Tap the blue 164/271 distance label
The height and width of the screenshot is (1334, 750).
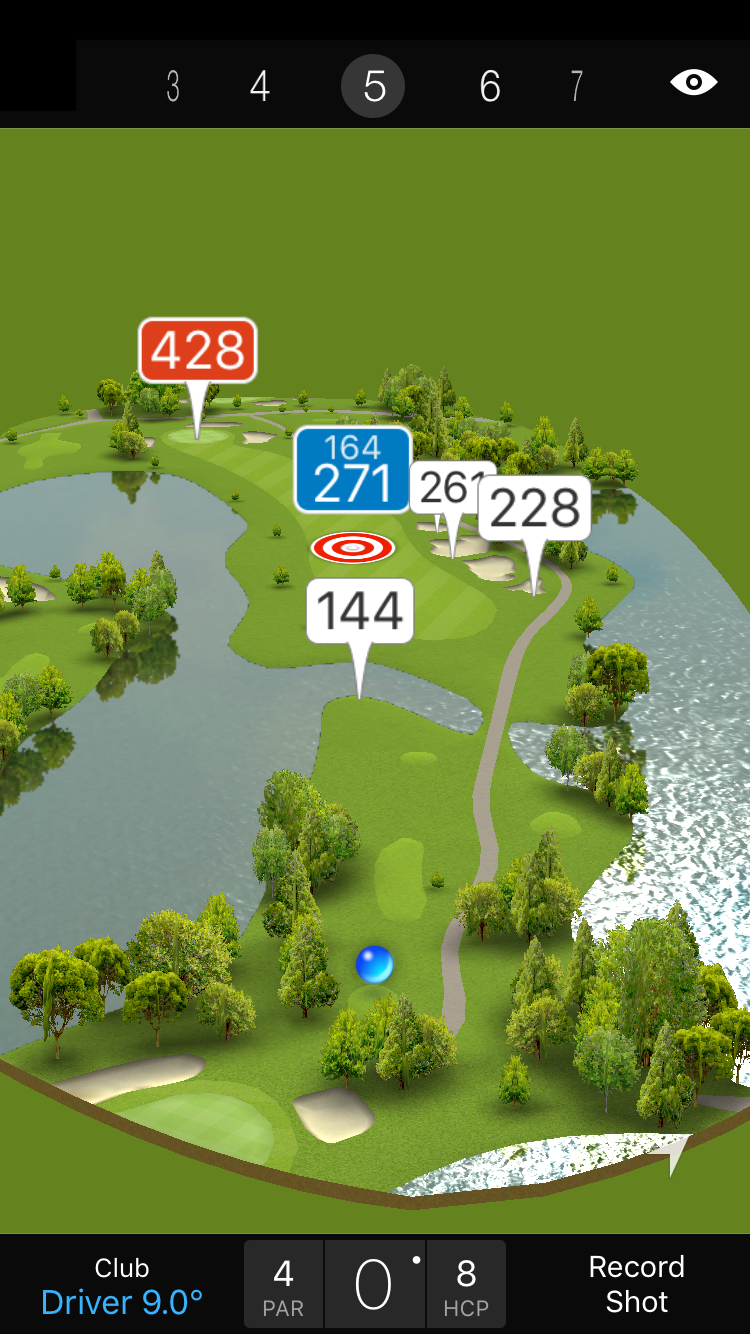(352, 470)
